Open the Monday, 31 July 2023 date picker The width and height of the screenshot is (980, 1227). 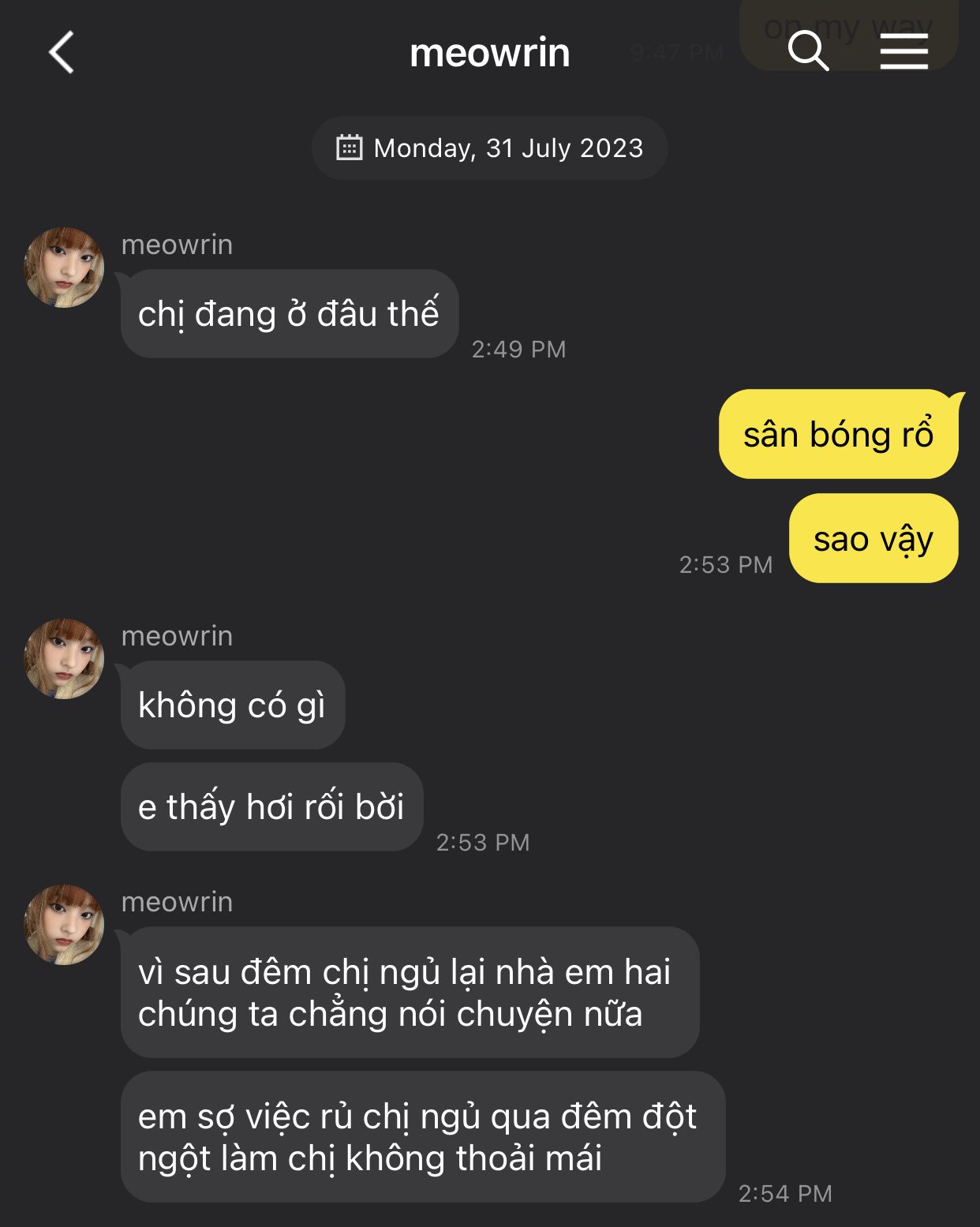[x=489, y=148]
